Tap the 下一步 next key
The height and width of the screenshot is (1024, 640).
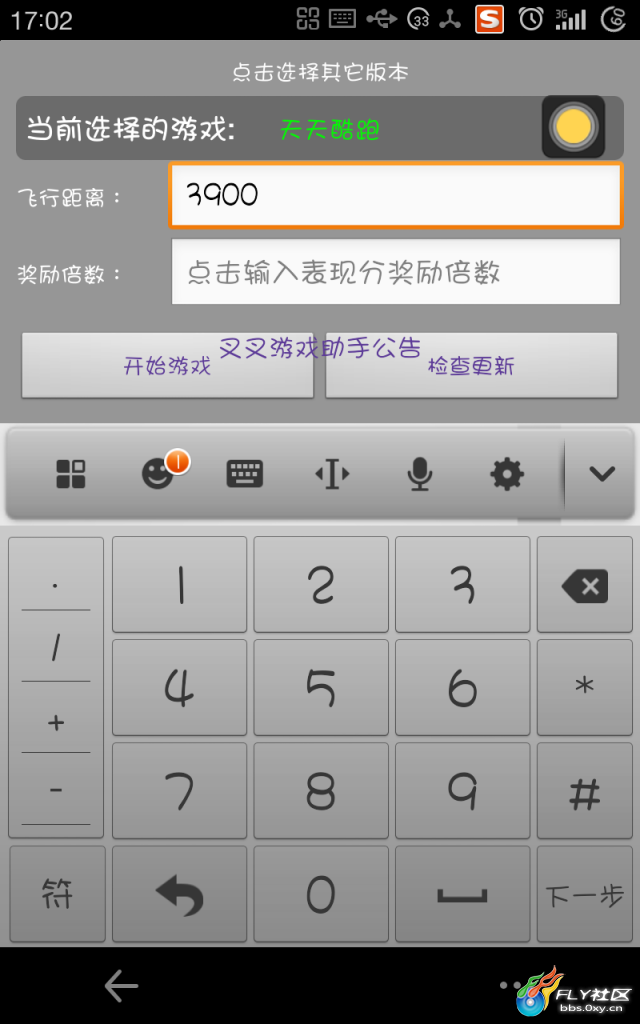click(585, 893)
